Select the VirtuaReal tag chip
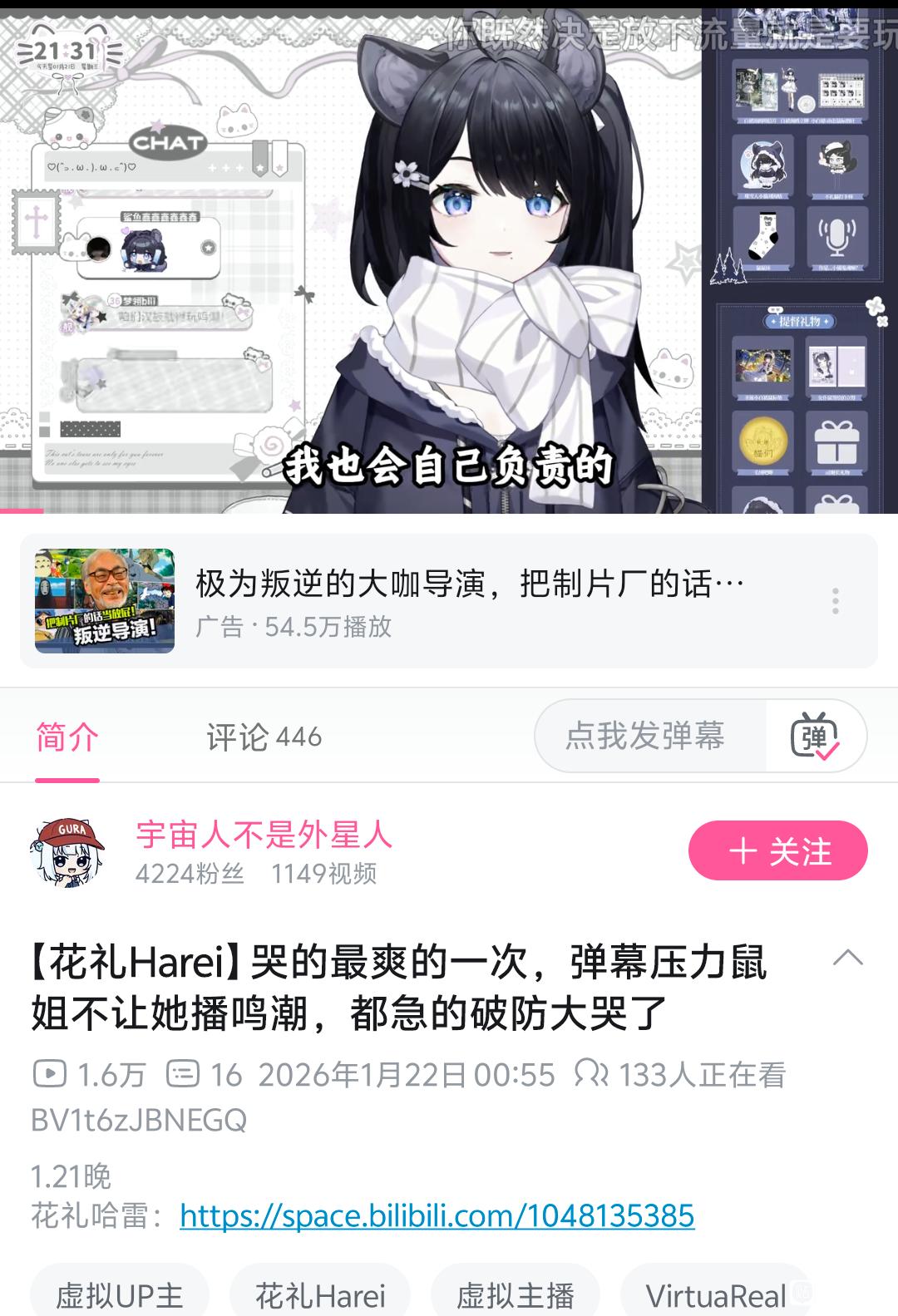 tap(716, 1295)
